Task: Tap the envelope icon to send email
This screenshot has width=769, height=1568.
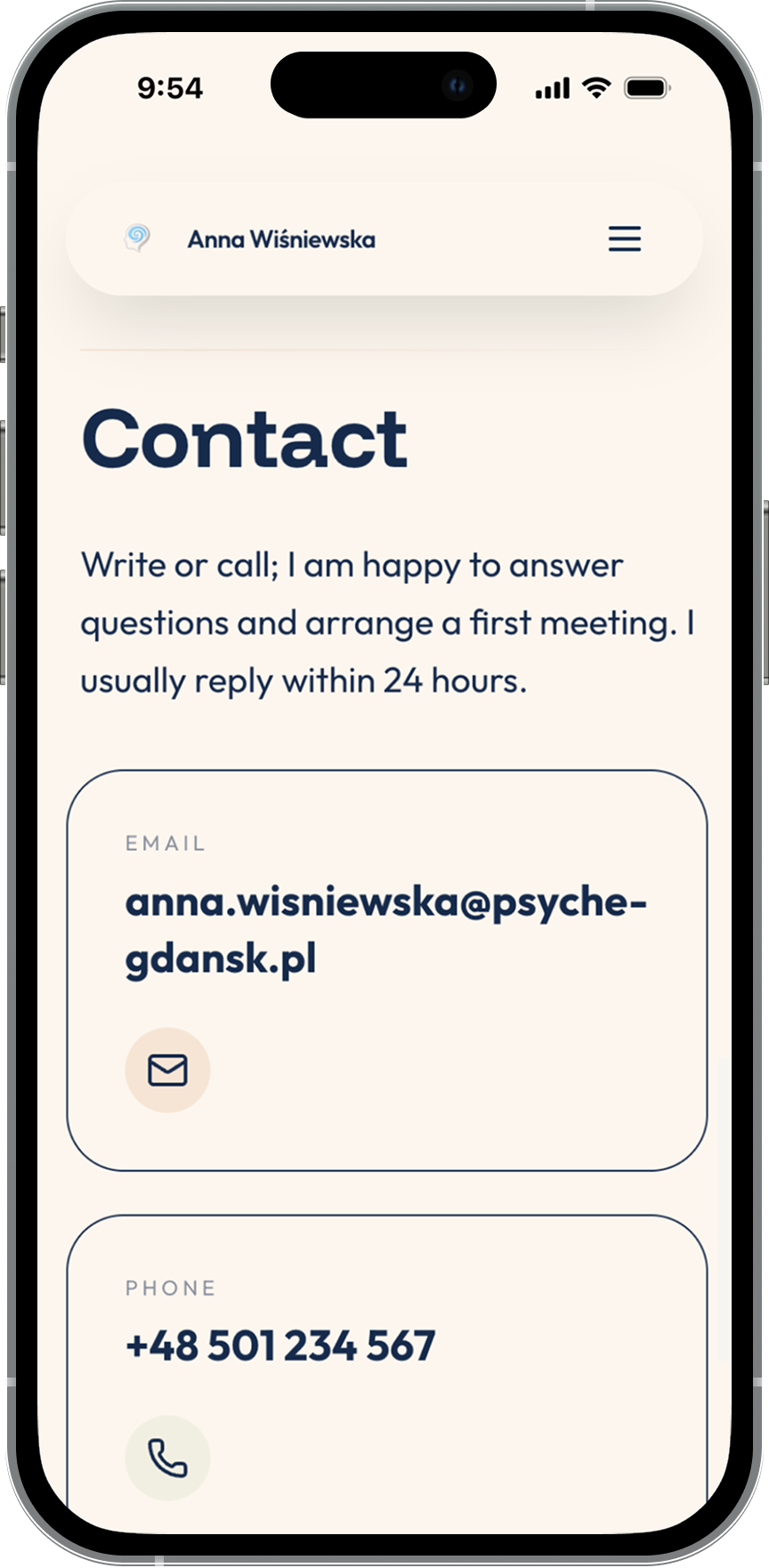Action: click(x=167, y=1070)
